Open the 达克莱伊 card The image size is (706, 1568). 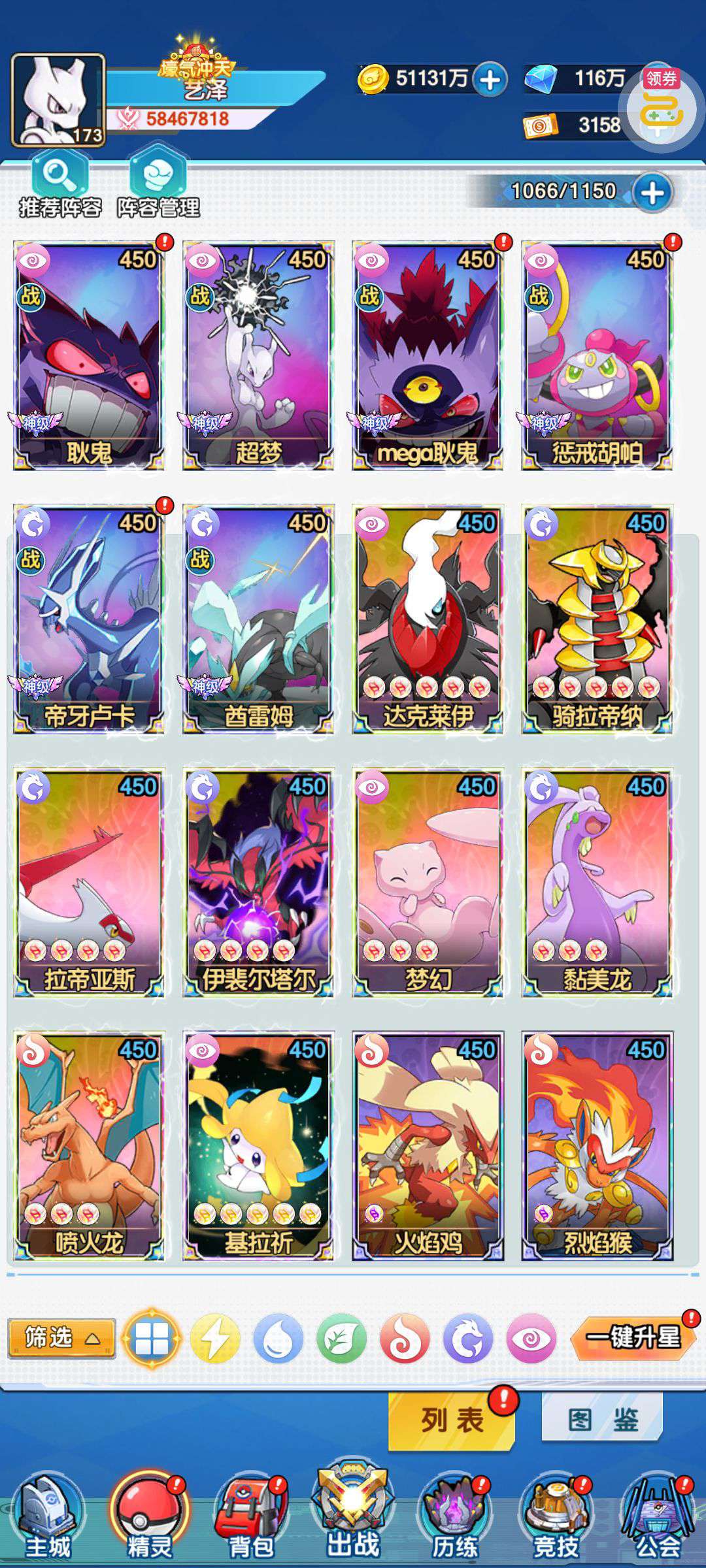coord(428,619)
